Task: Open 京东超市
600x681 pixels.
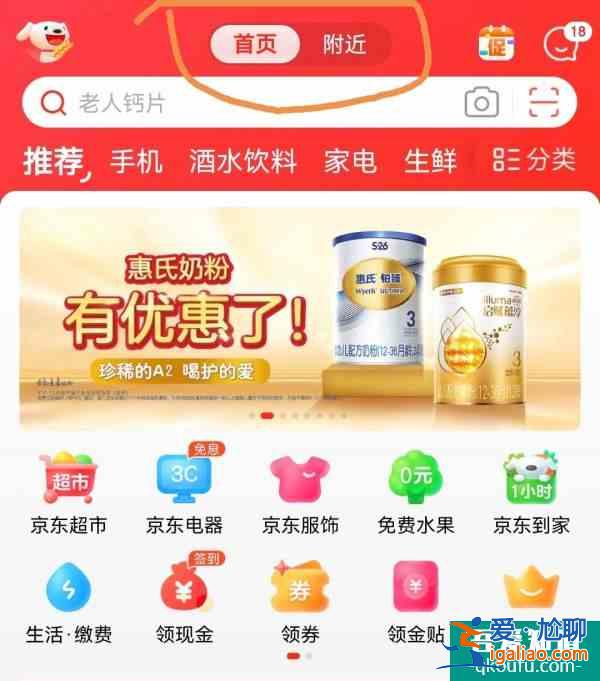Action: click(66, 493)
